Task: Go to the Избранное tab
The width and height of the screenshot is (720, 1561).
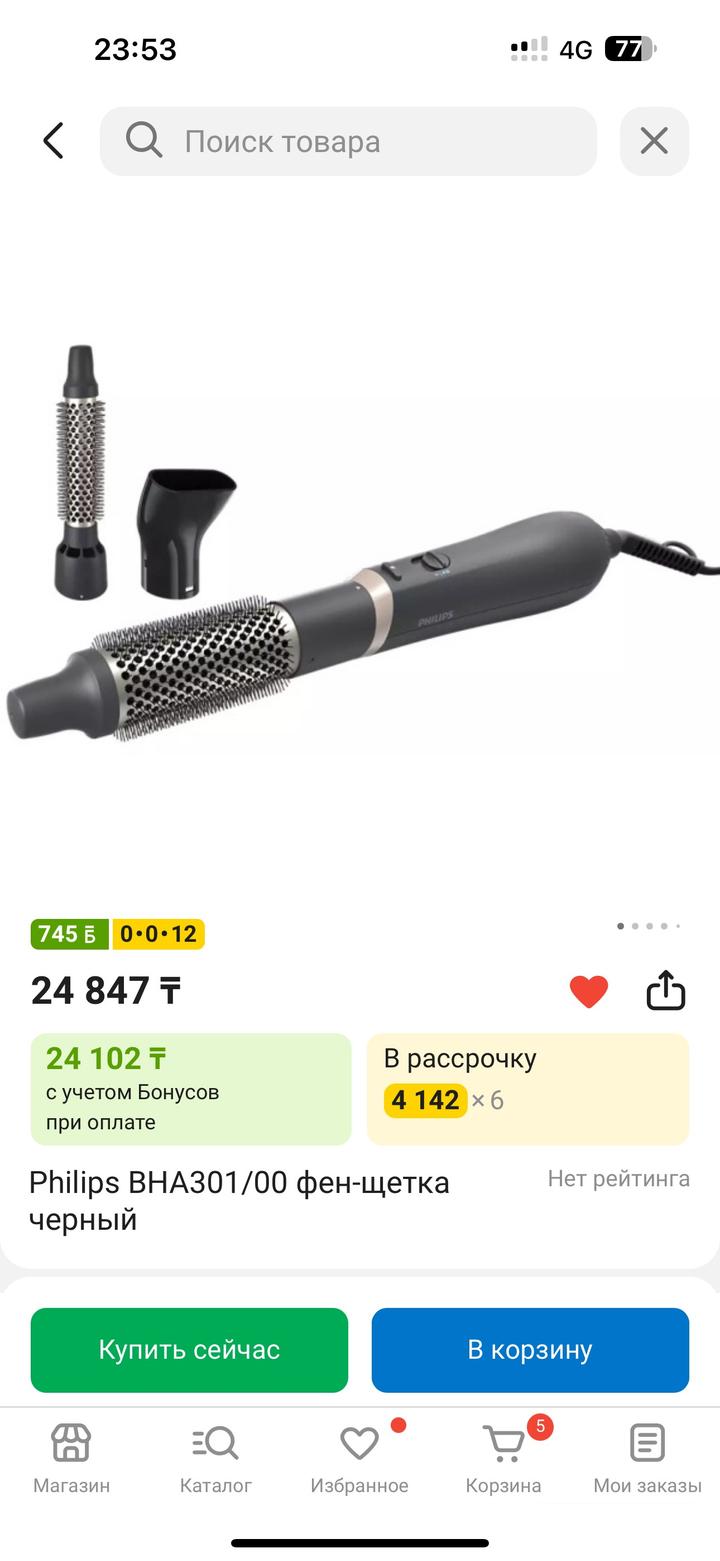Action: coord(359,1458)
